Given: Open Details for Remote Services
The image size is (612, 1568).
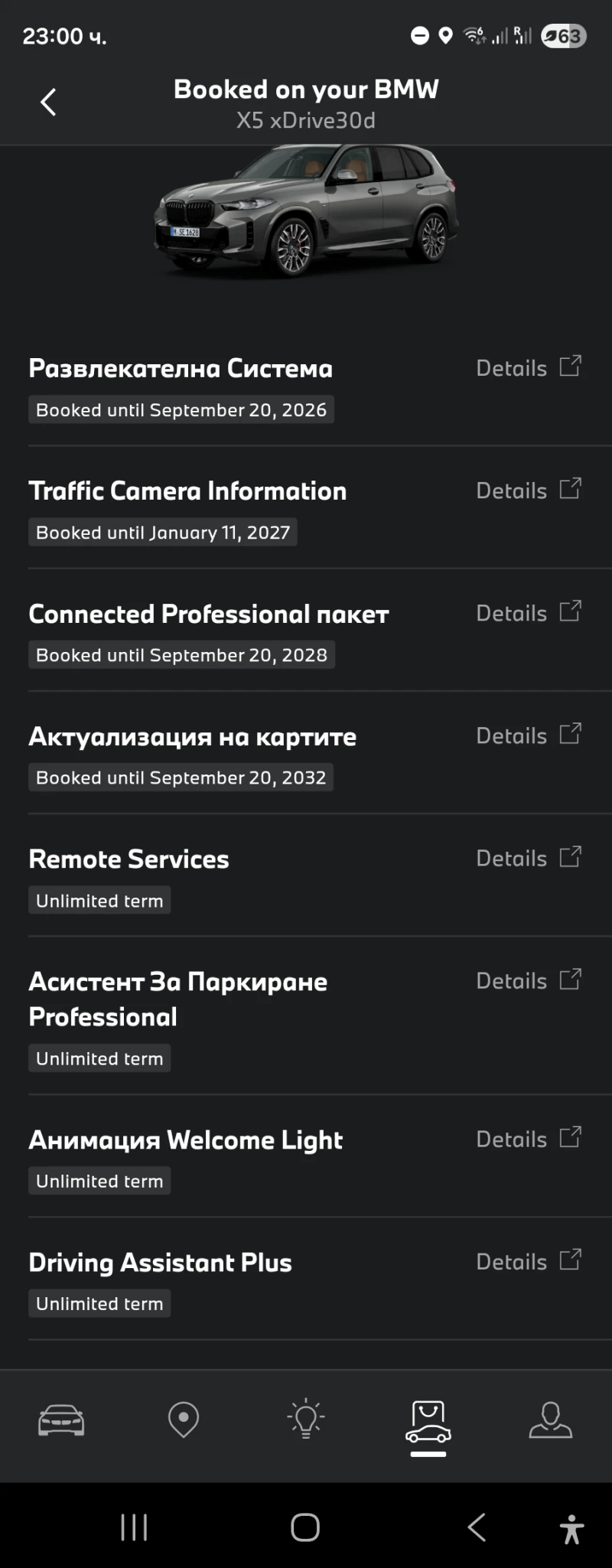Looking at the screenshot, I should tap(528, 858).
